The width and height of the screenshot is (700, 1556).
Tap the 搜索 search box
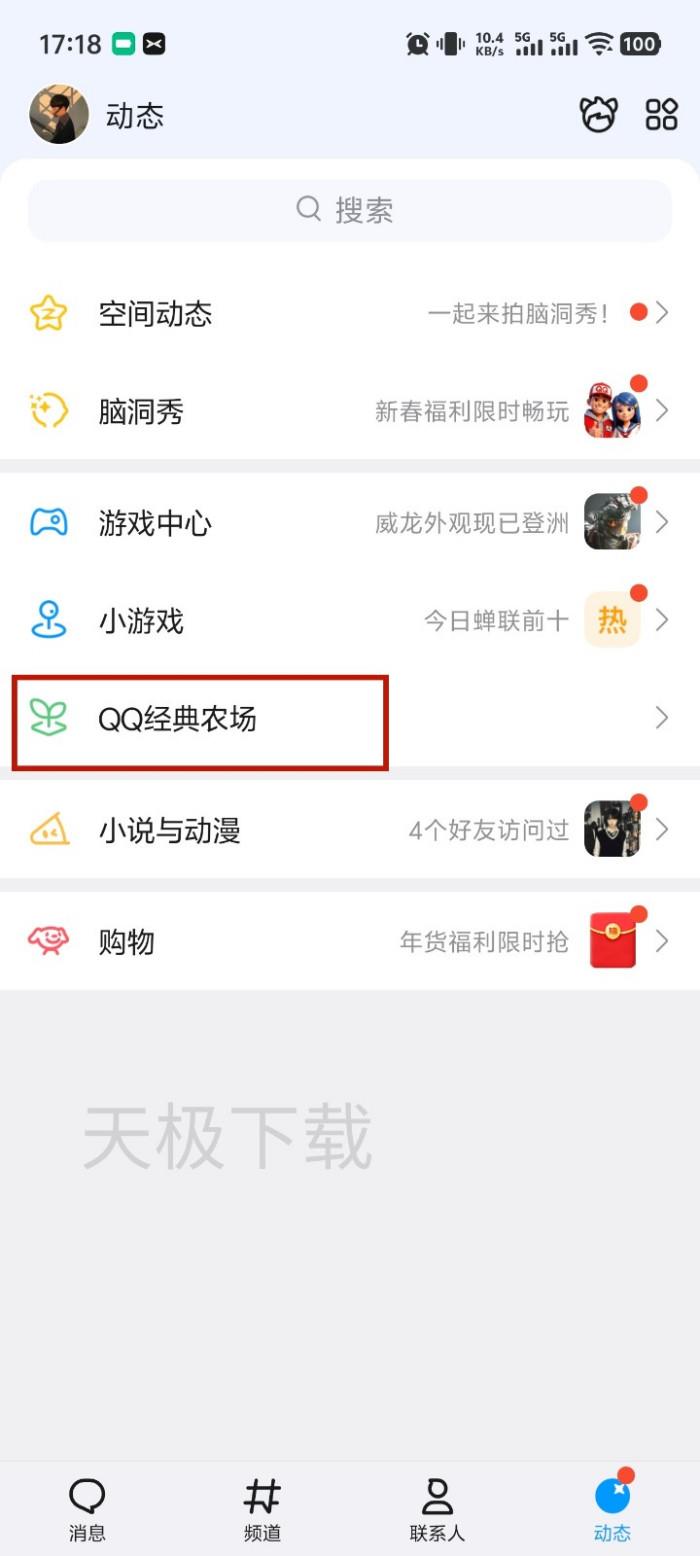click(349, 210)
